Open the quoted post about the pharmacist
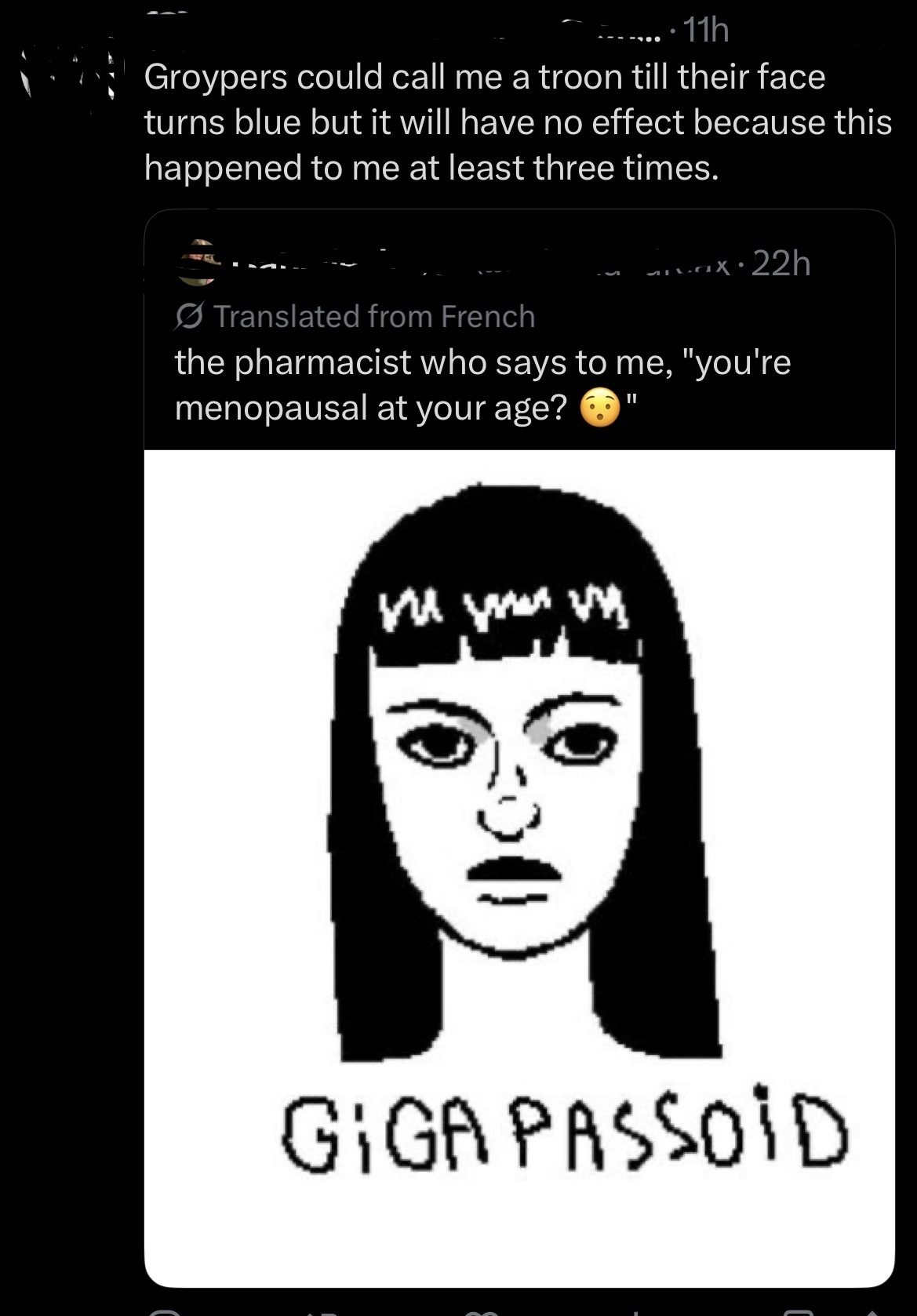 click(x=482, y=384)
